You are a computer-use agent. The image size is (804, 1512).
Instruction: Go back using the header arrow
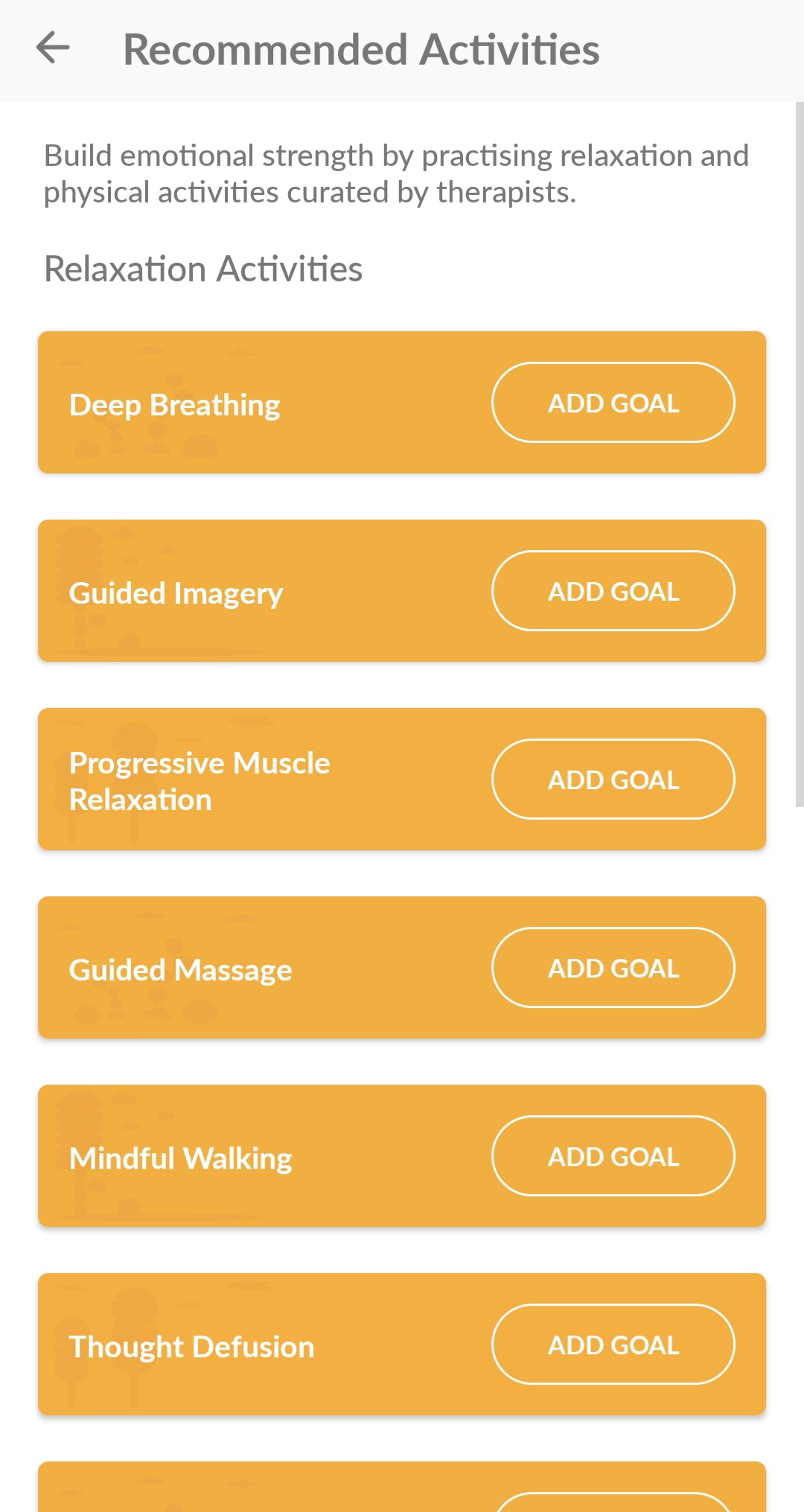point(53,48)
